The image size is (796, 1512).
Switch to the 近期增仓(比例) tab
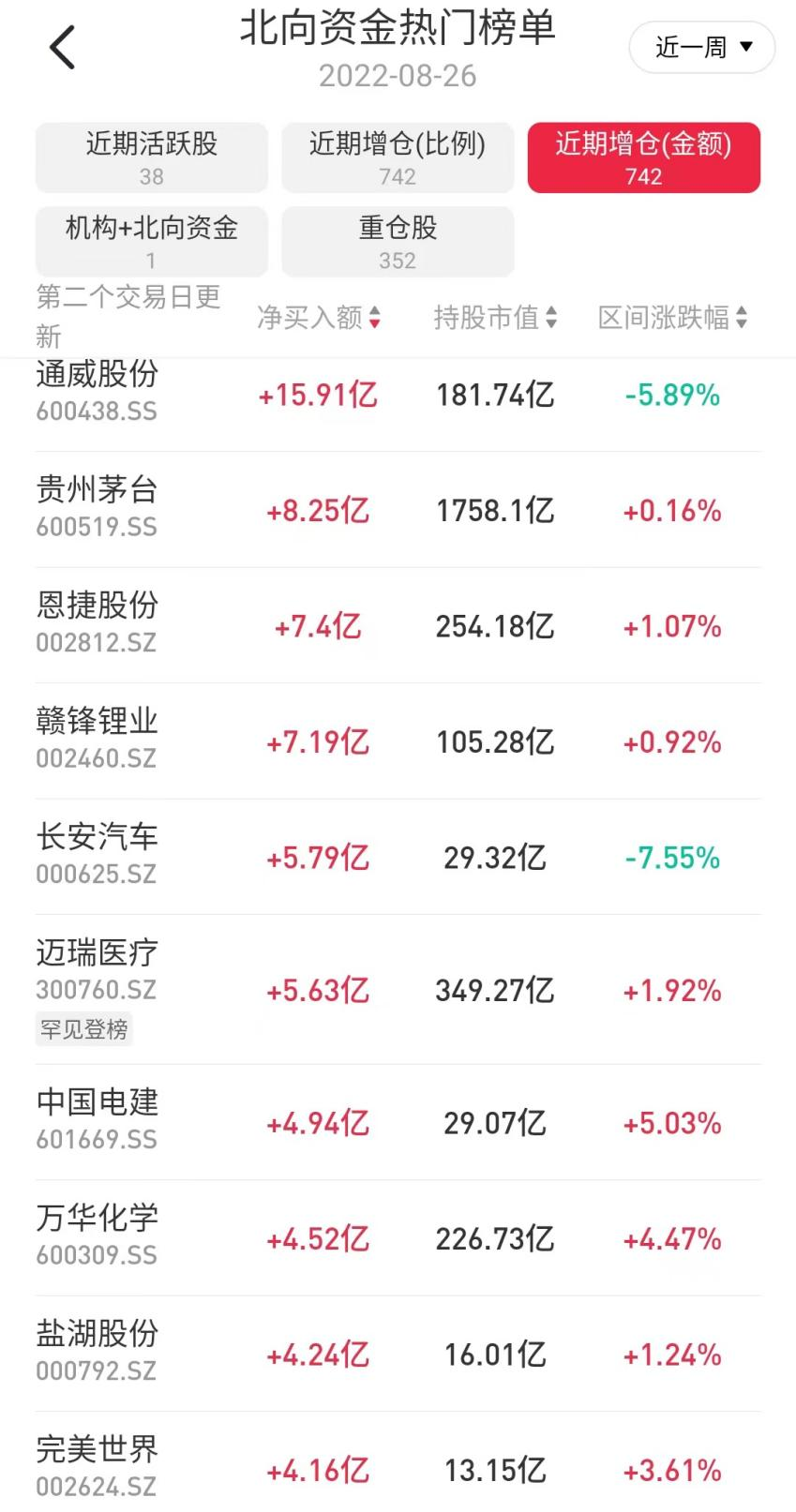[x=398, y=157]
